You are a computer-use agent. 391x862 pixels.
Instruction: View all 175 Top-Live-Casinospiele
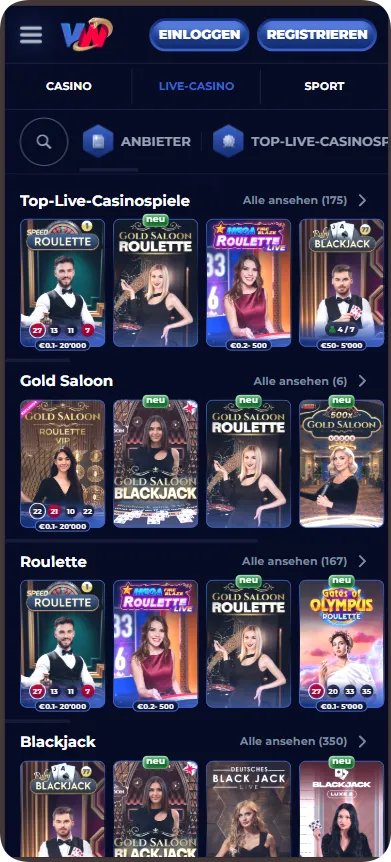pyautogui.click(x=304, y=201)
